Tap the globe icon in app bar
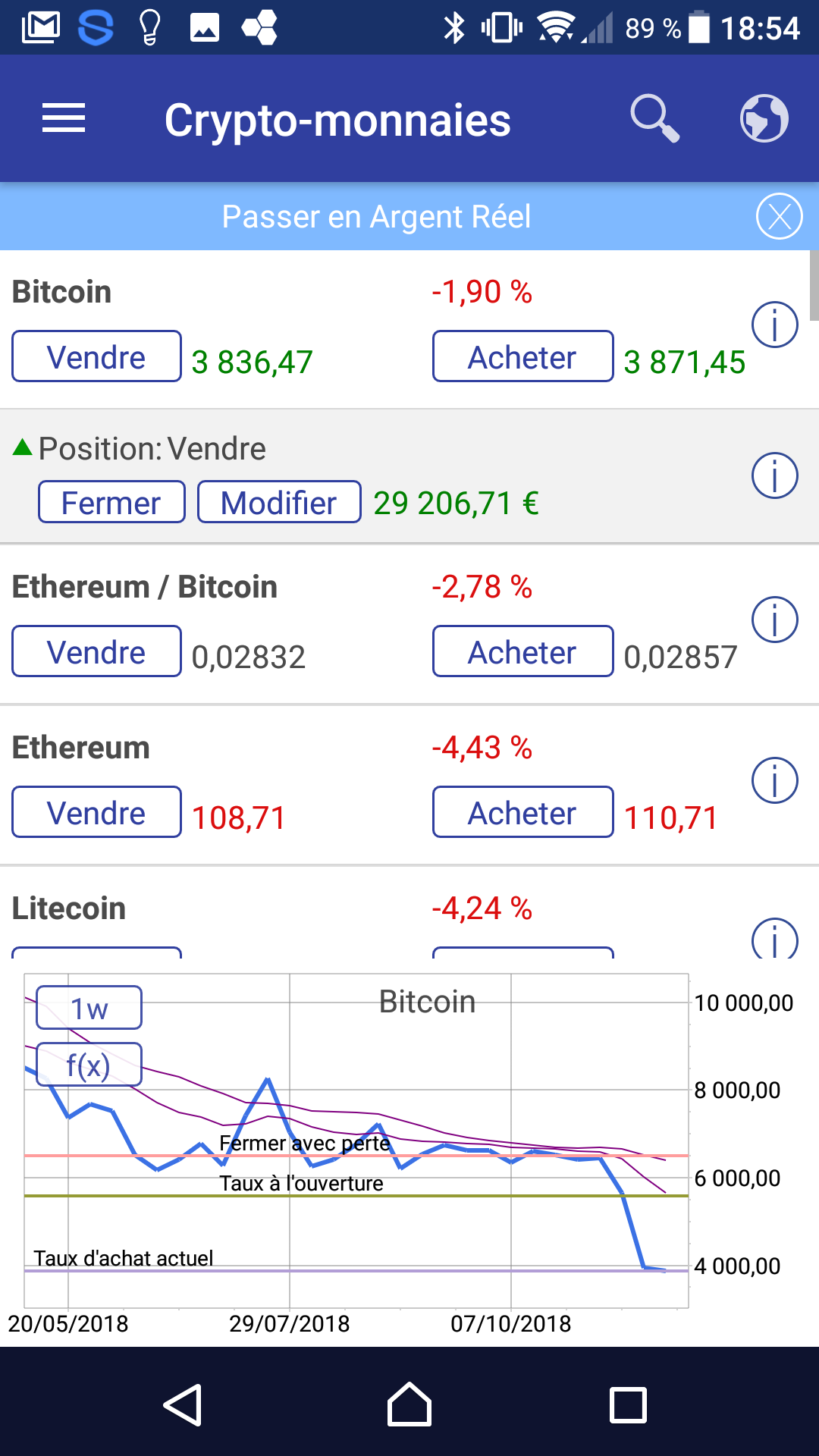This screenshot has width=819, height=1456. [764, 118]
